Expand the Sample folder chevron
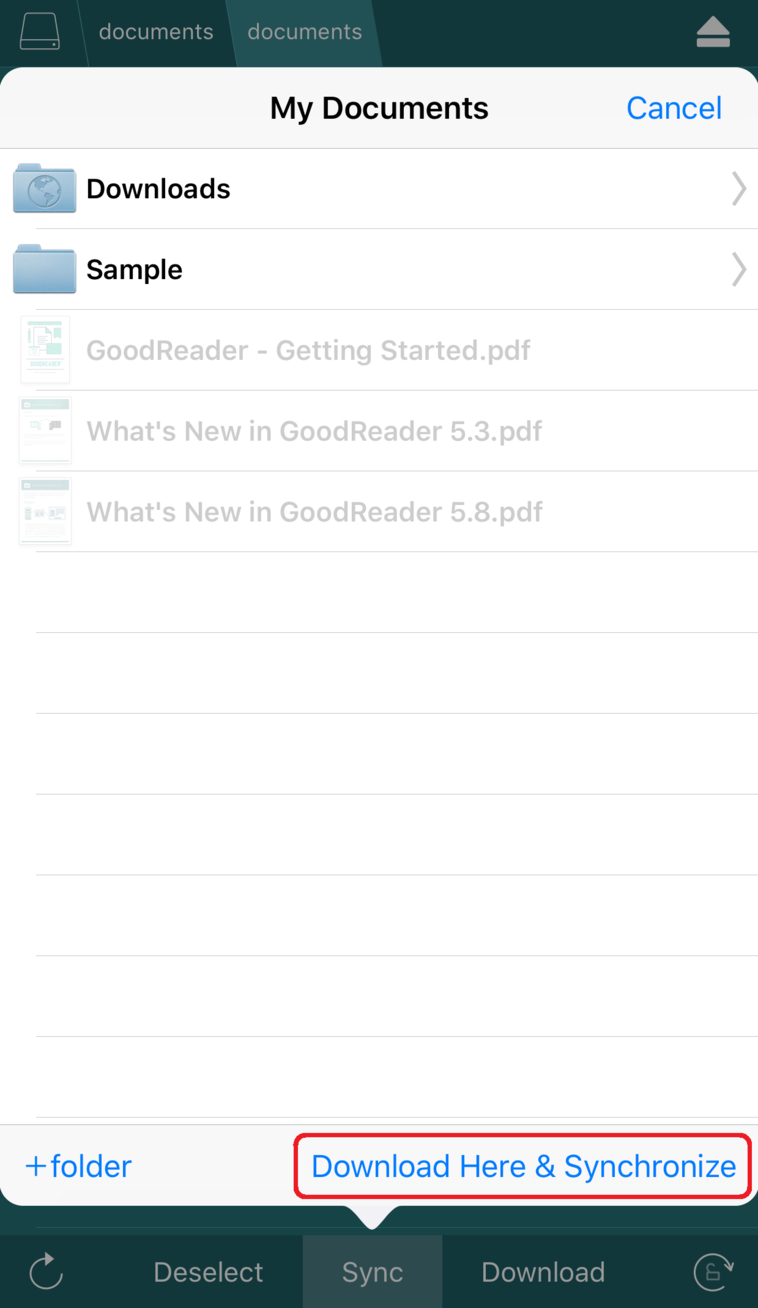 (x=738, y=269)
